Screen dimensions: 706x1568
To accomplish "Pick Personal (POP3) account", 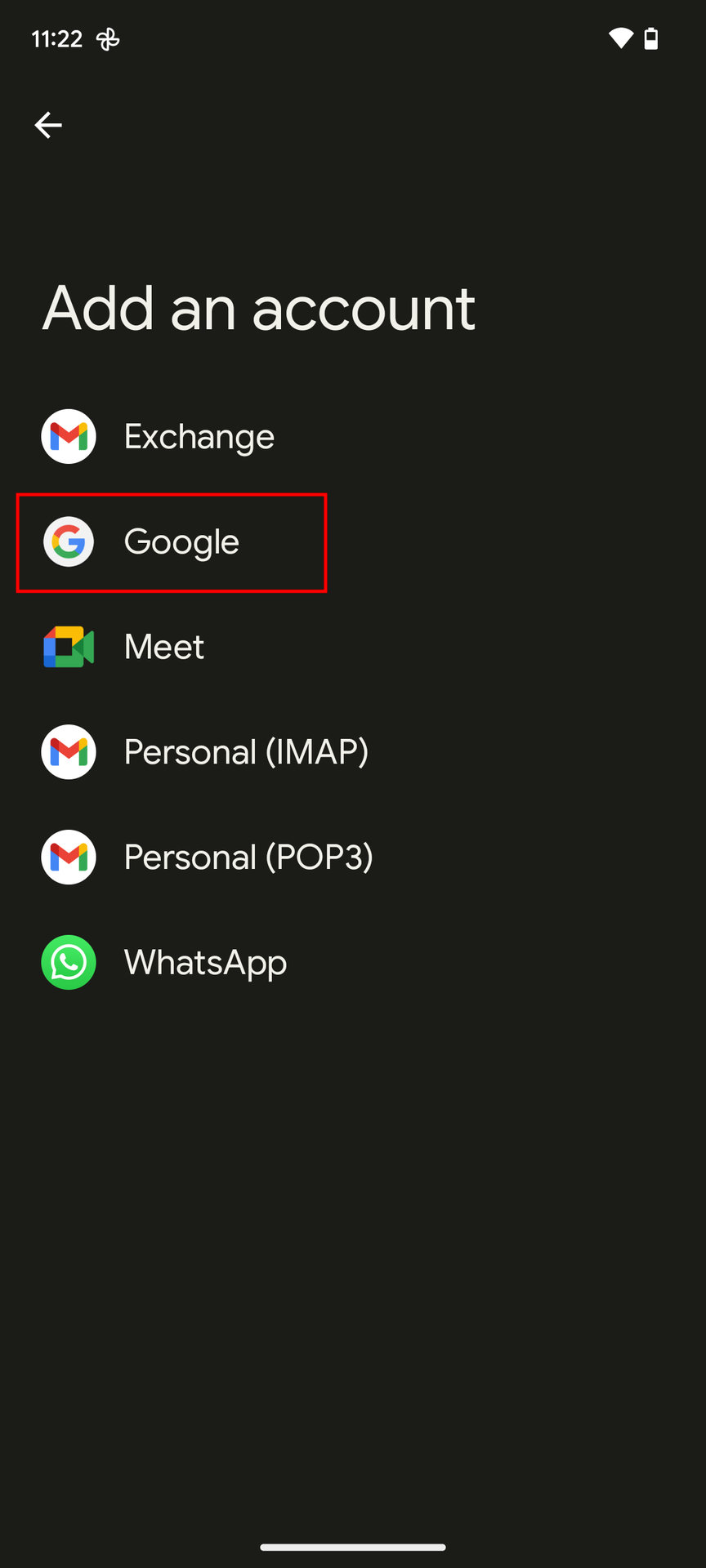I will coord(248,857).
